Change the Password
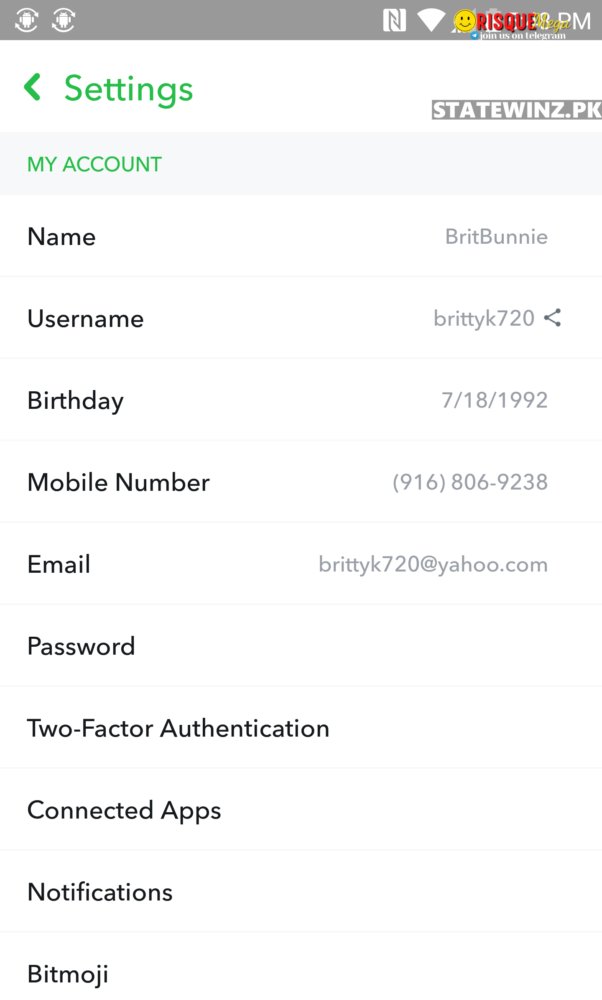This screenshot has width=602, height=1000. click(301, 646)
